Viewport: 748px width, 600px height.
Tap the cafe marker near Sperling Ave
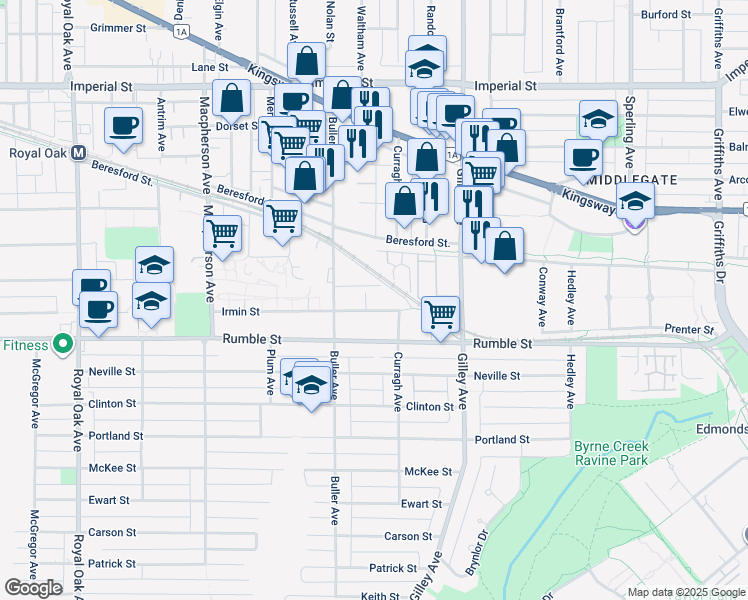584,157
